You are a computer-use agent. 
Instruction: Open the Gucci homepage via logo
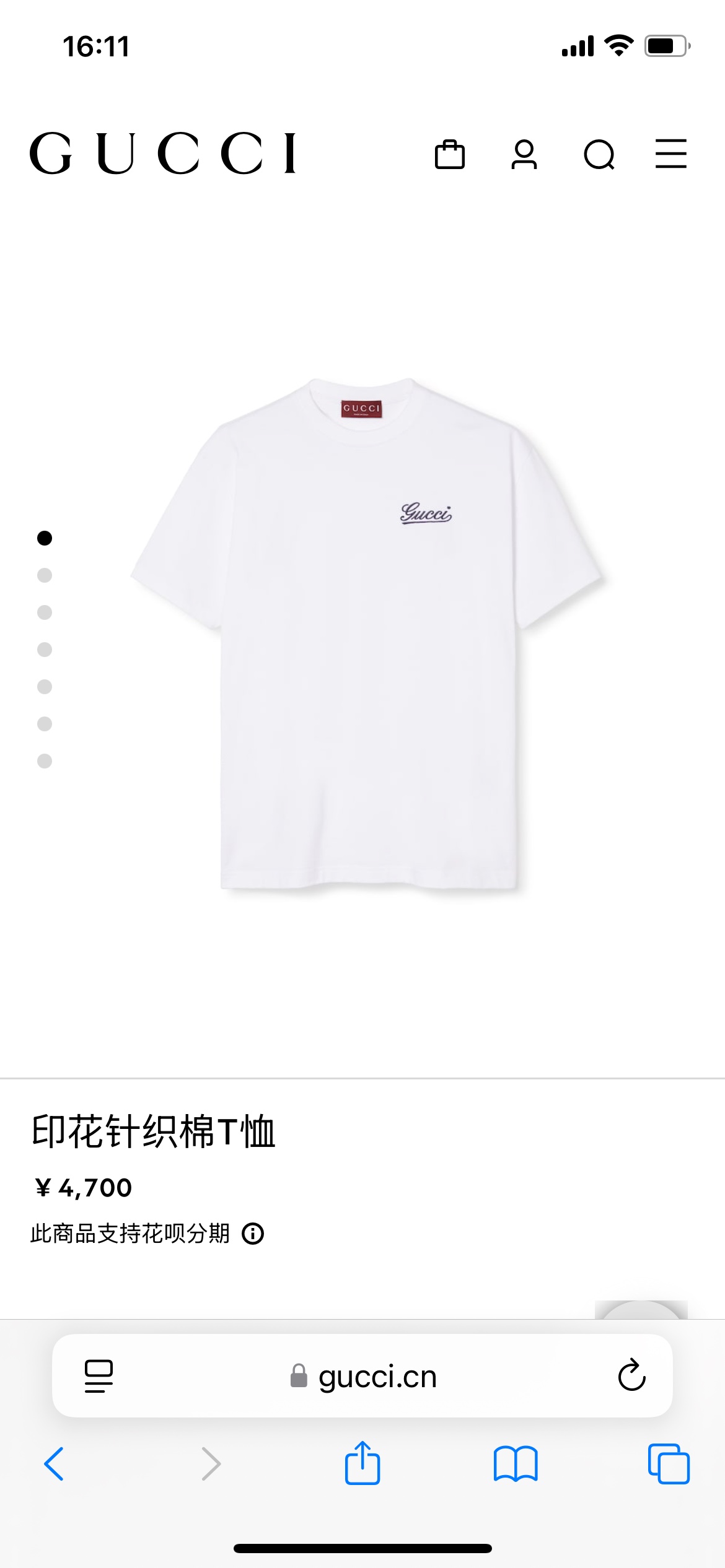(x=163, y=153)
